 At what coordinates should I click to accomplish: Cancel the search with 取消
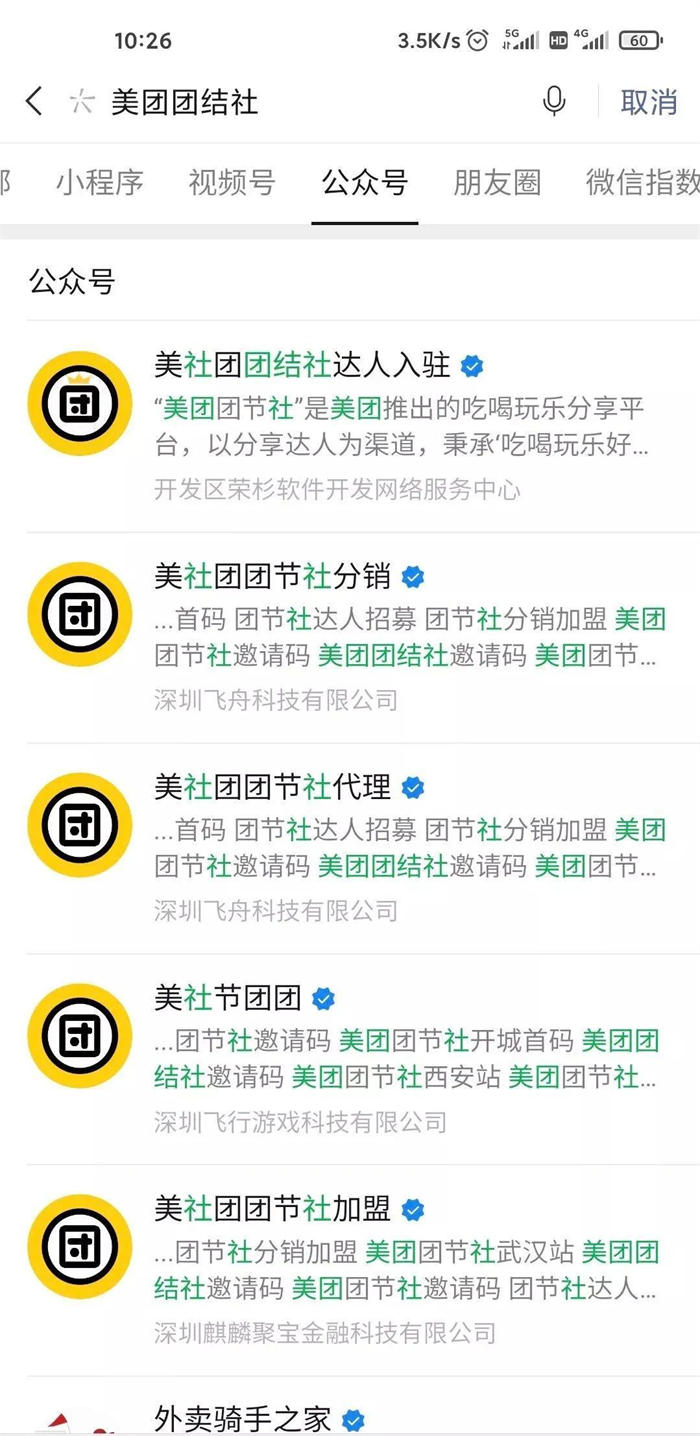[648, 101]
